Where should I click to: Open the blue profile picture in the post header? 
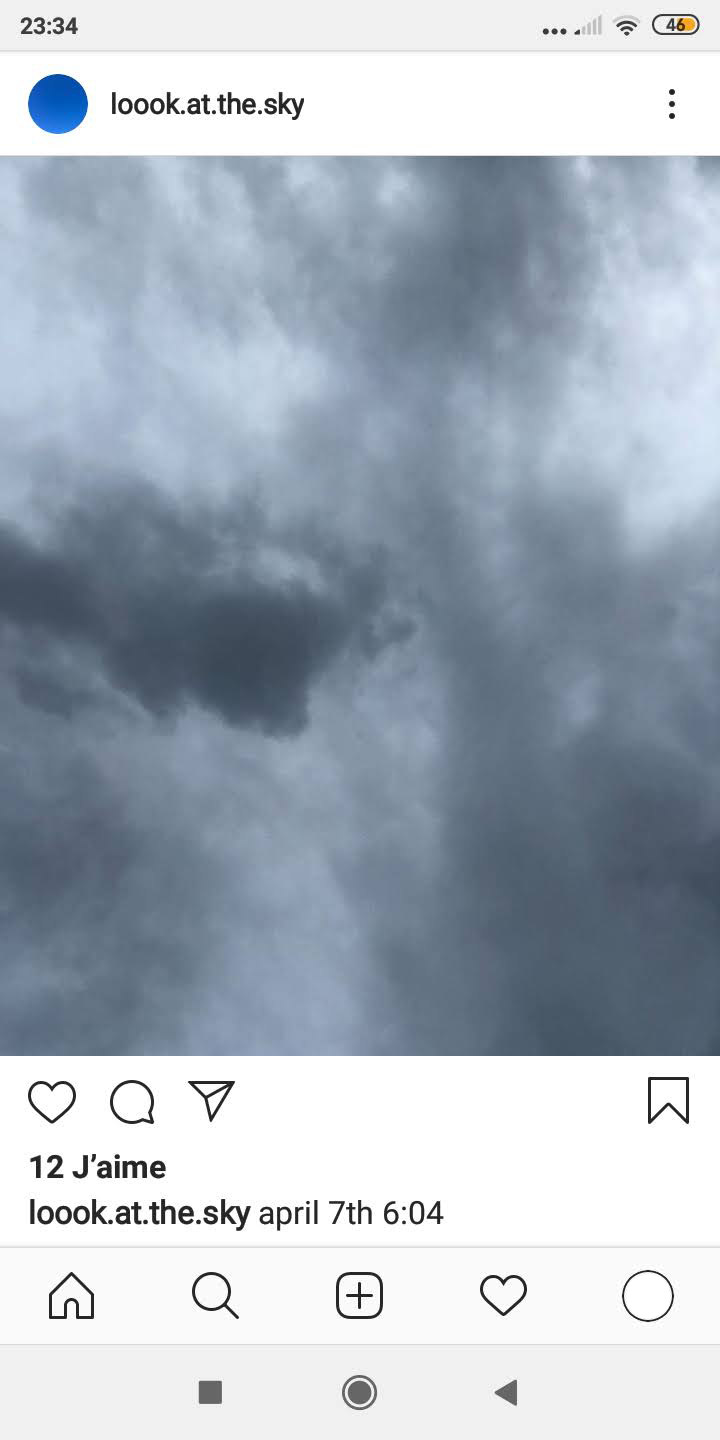pyautogui.click(x=58, y=104)
